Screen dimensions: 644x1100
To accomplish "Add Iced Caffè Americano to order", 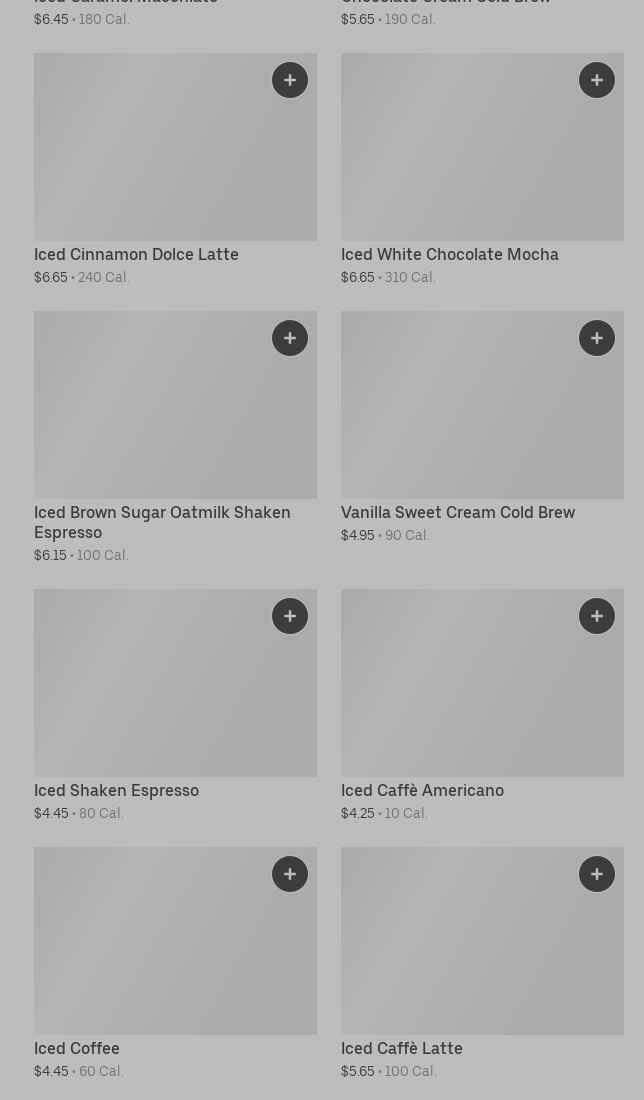I will (597, 616).
